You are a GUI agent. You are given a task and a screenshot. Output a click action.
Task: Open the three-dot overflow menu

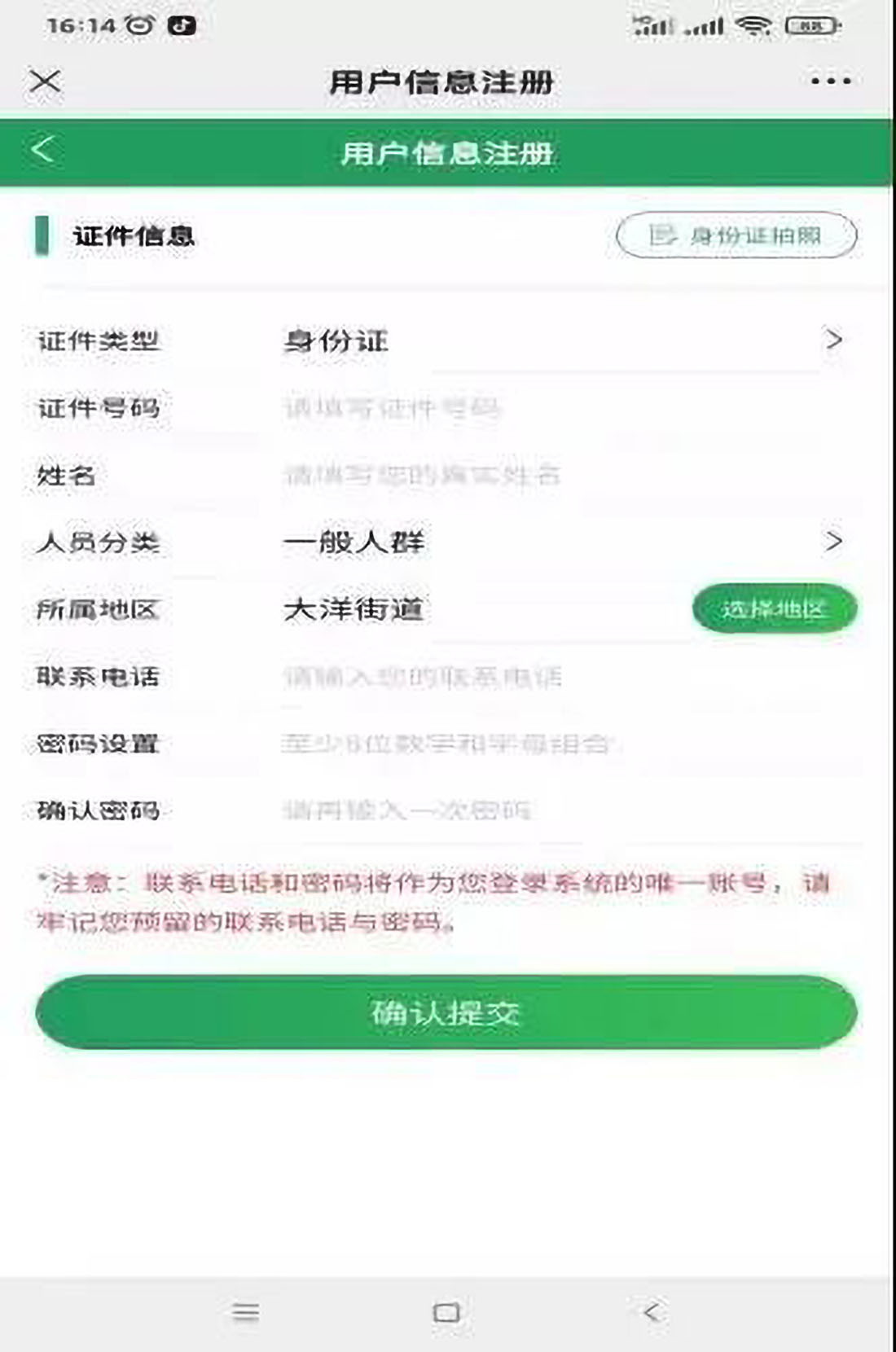[x=830, y=81]
